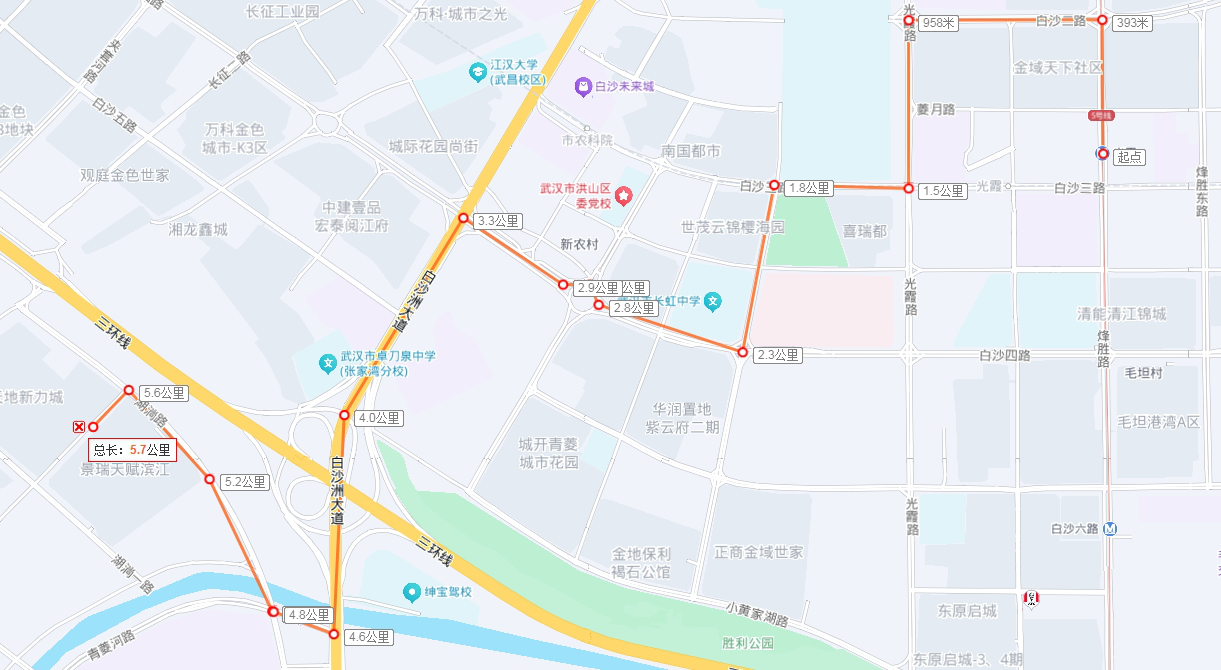Close the distance measurement with the red X

[x=79, y=427]
